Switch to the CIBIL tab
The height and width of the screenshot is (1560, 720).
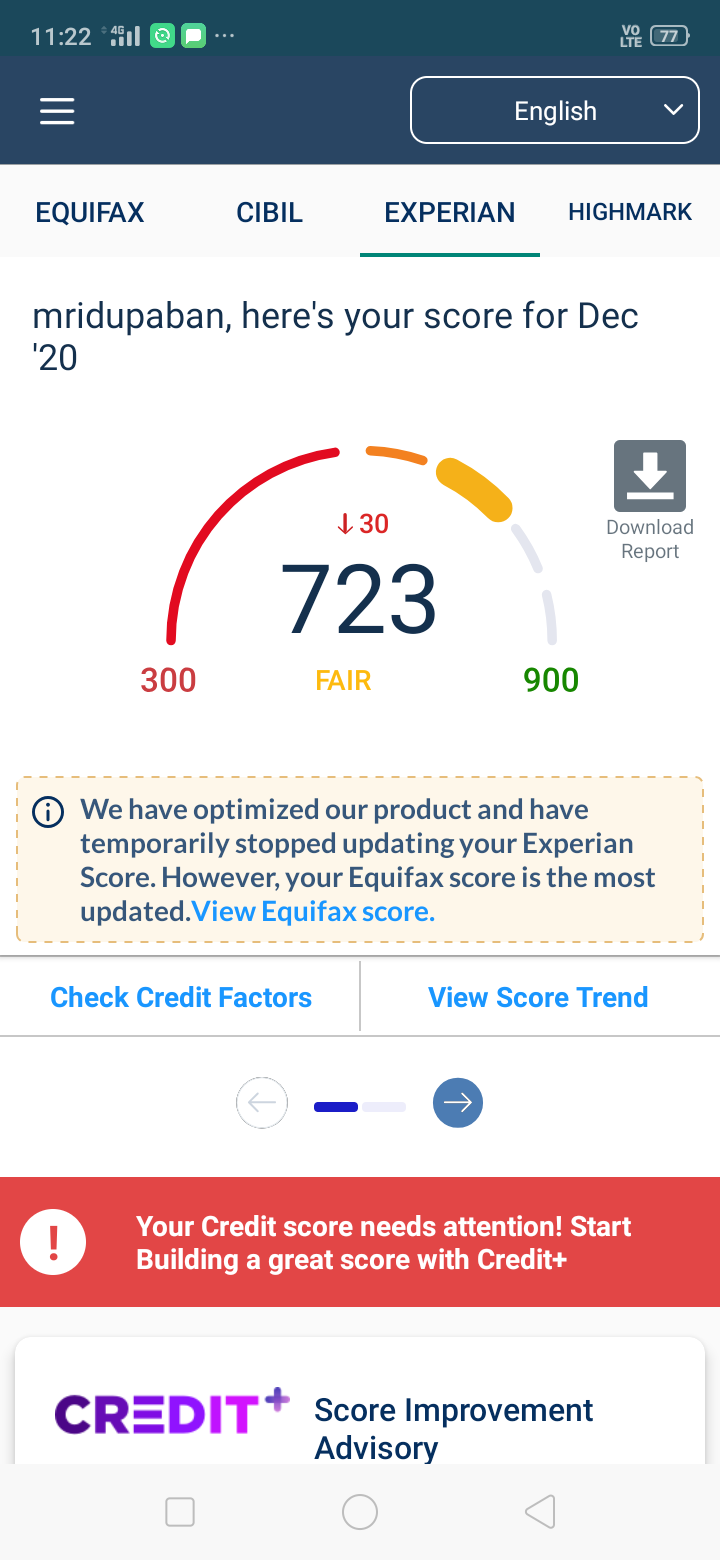(x=270, y=212)
